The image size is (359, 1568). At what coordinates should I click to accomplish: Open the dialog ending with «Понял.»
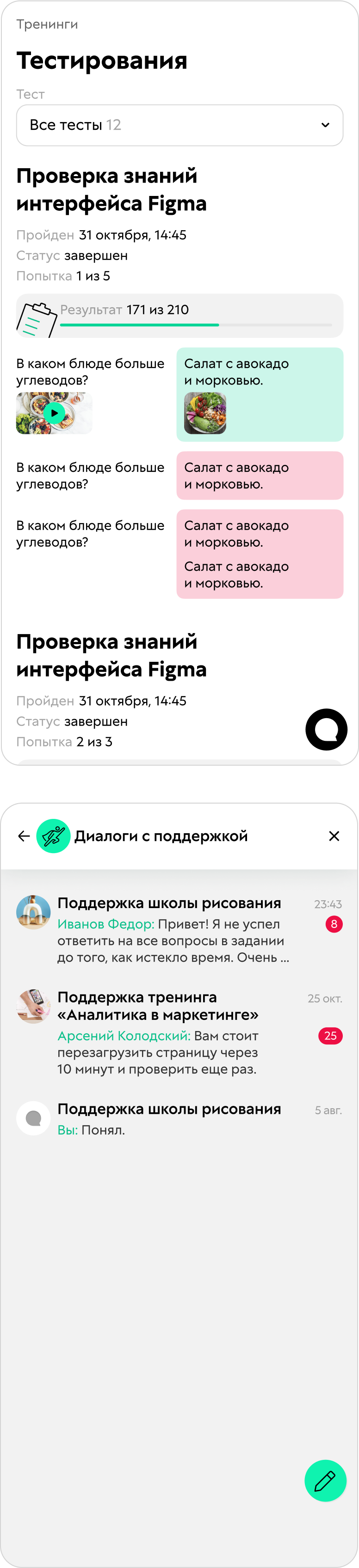[x=173, y=1119]
